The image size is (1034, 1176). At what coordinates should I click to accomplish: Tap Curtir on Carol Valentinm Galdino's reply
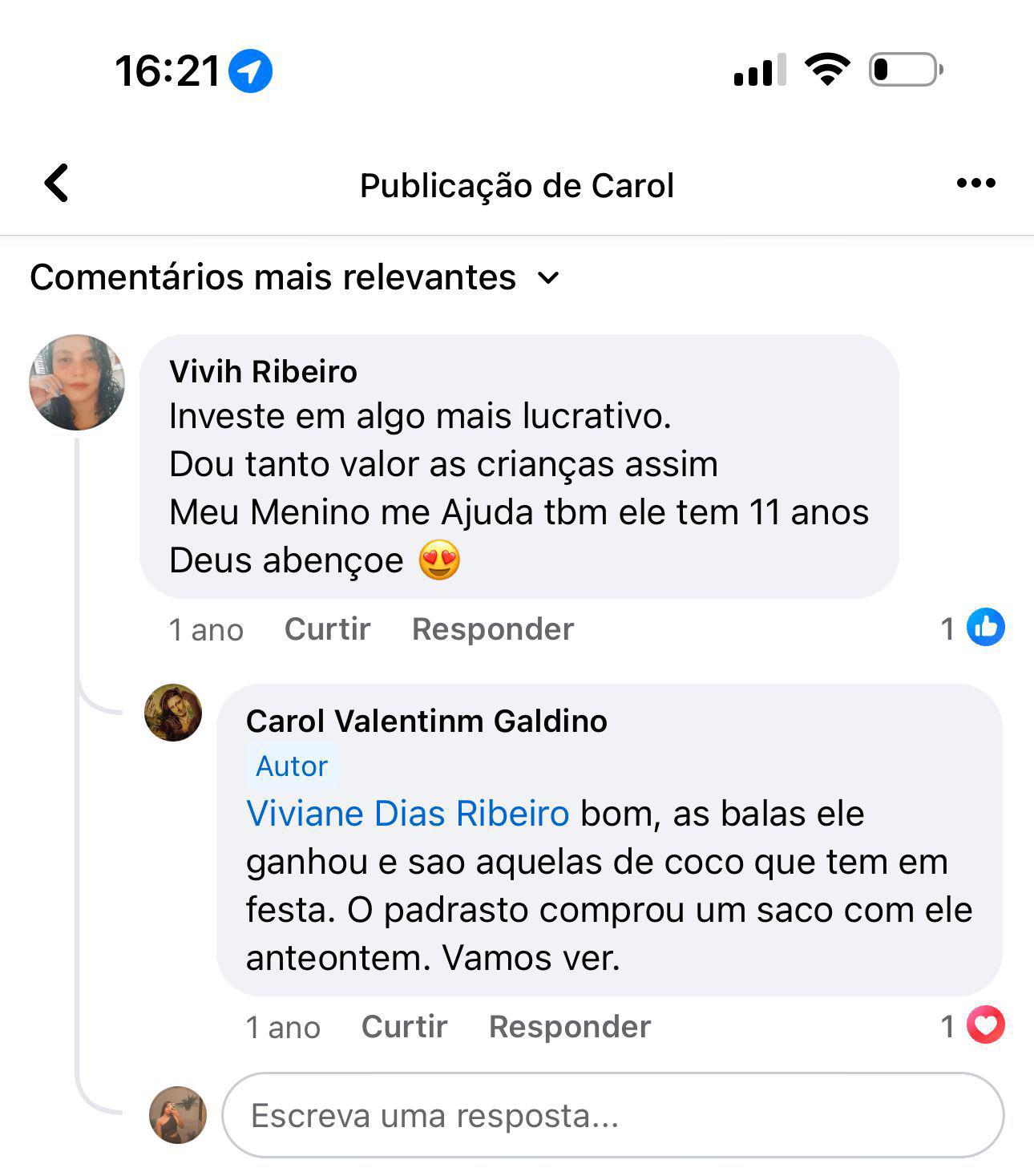click(404, 1027)
